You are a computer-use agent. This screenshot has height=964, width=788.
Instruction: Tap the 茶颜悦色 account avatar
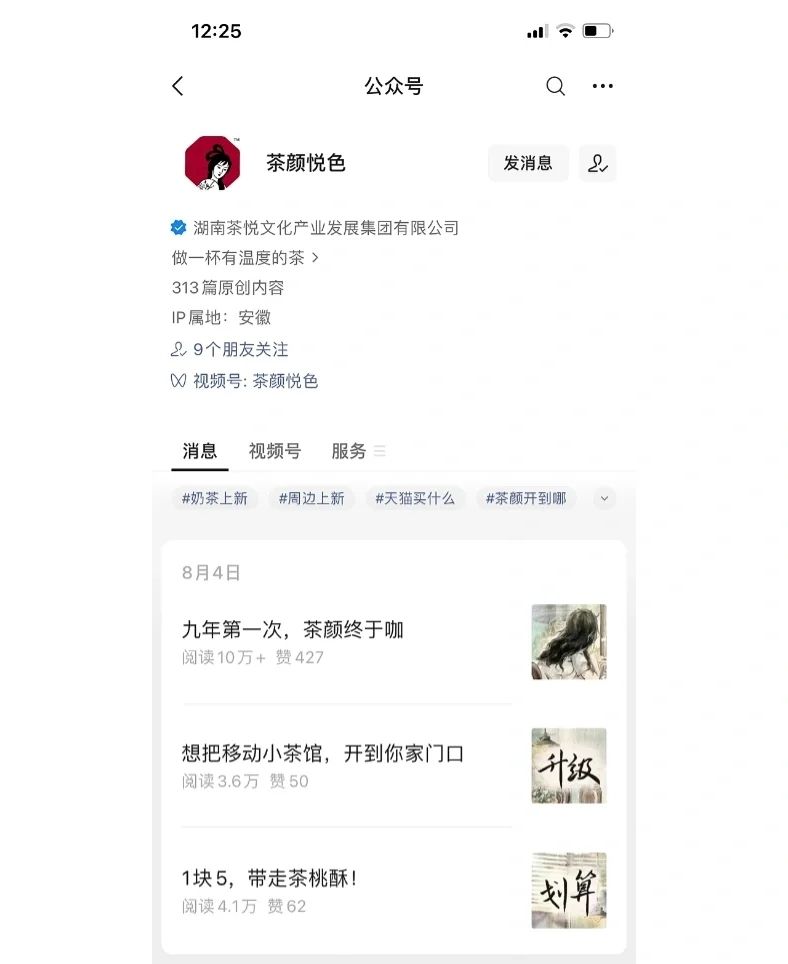pyautogui.click(x=213, y=163)
